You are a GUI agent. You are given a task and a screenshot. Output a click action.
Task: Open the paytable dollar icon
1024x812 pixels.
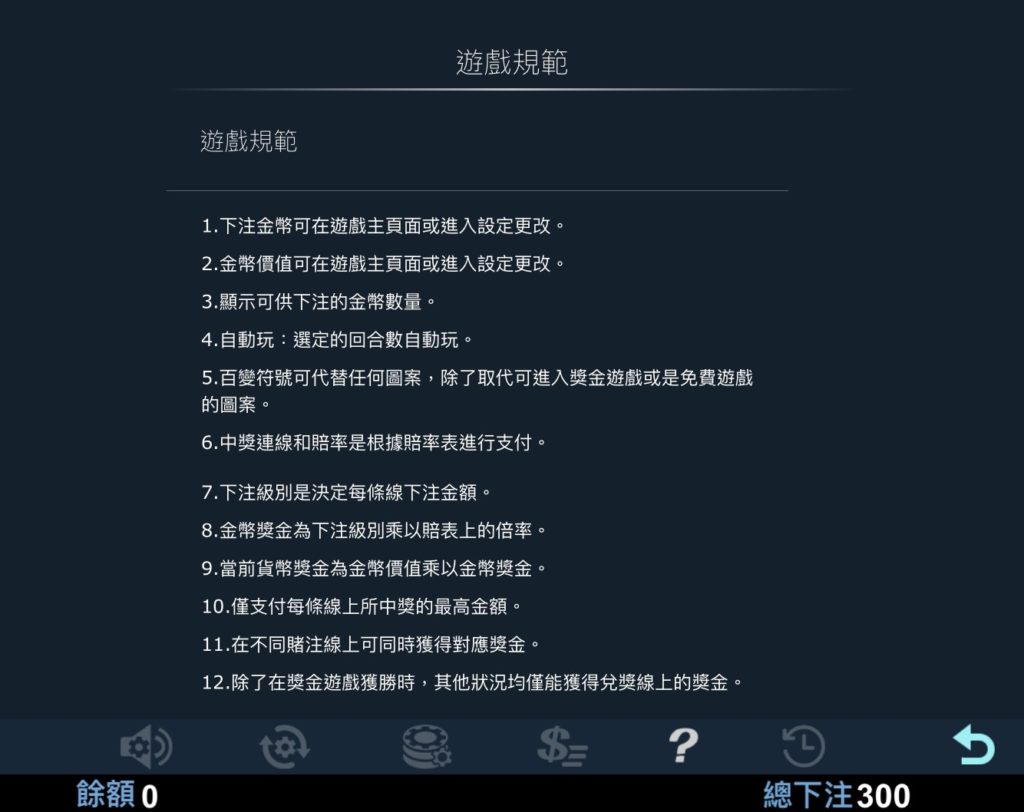tap(561, 746)
